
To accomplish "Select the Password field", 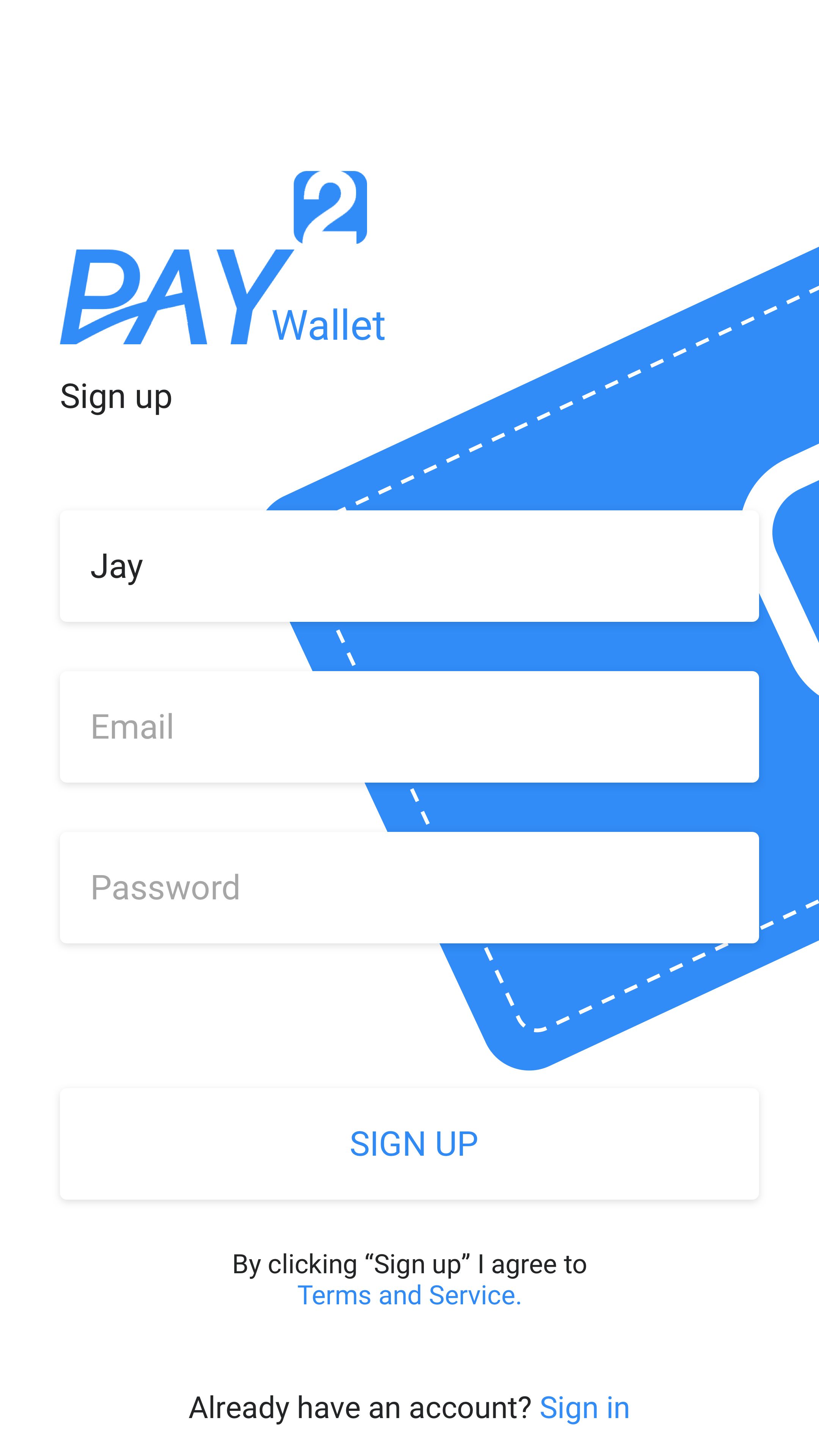I will (409, 887).
